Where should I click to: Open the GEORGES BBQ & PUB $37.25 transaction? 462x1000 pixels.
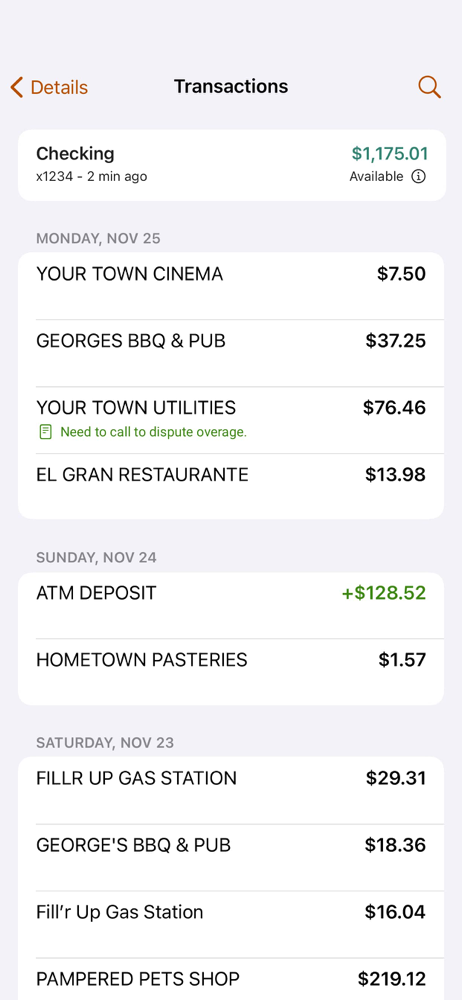click(x=231, y=353)
